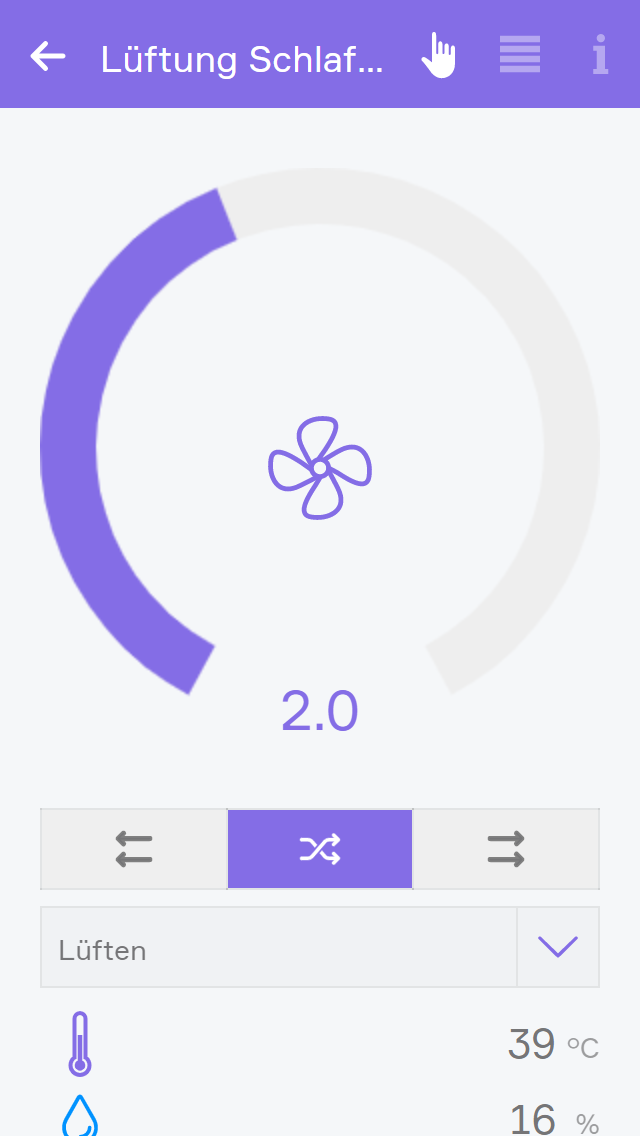Screen dimensions: 640x1136
Task: Open the info icon
Action: coord(600,55)
